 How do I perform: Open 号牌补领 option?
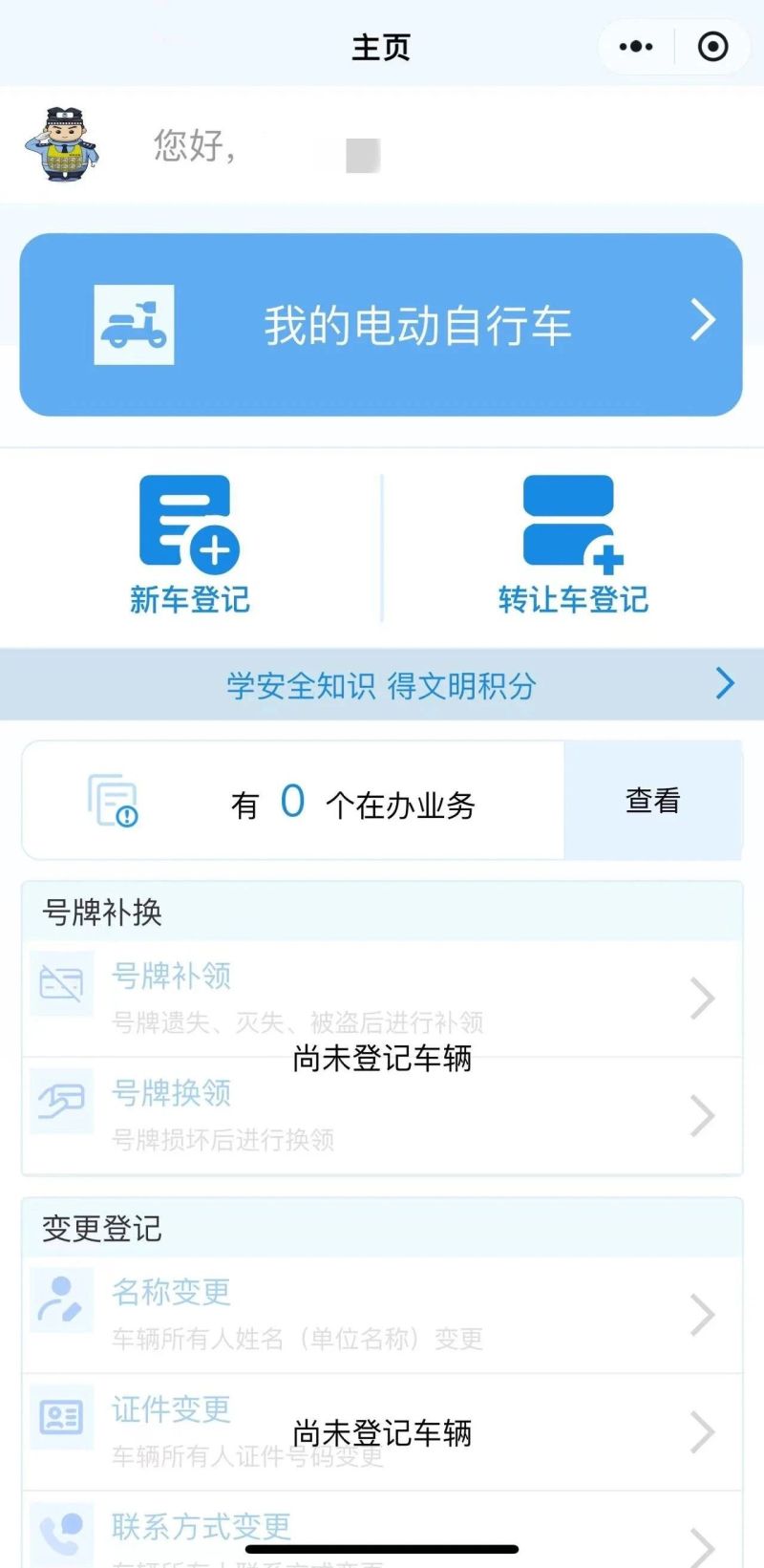[x=382, y=998]
